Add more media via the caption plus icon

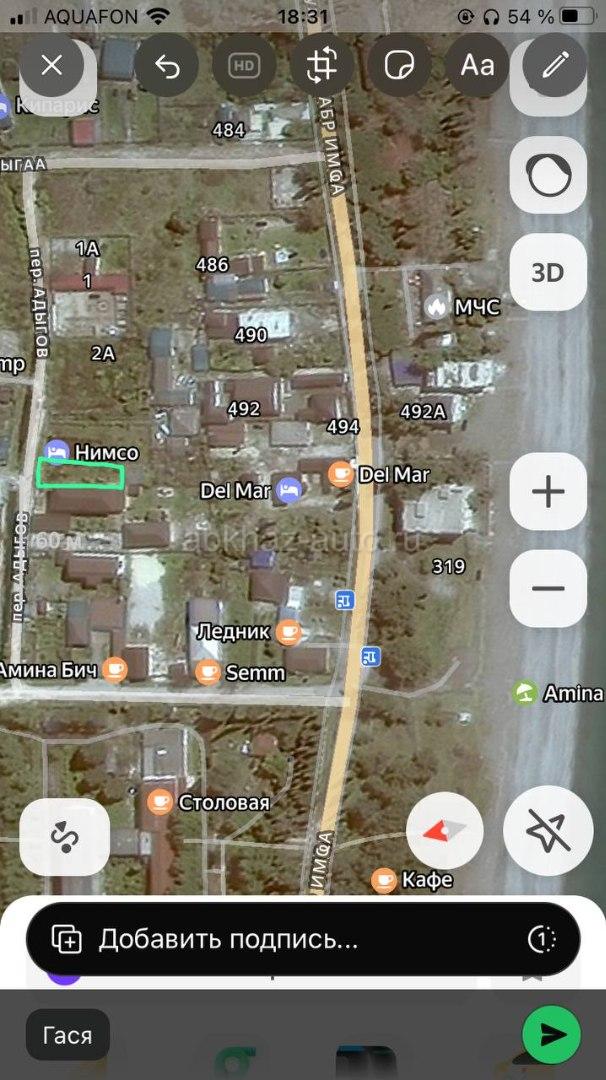click(x=67, y=939)
